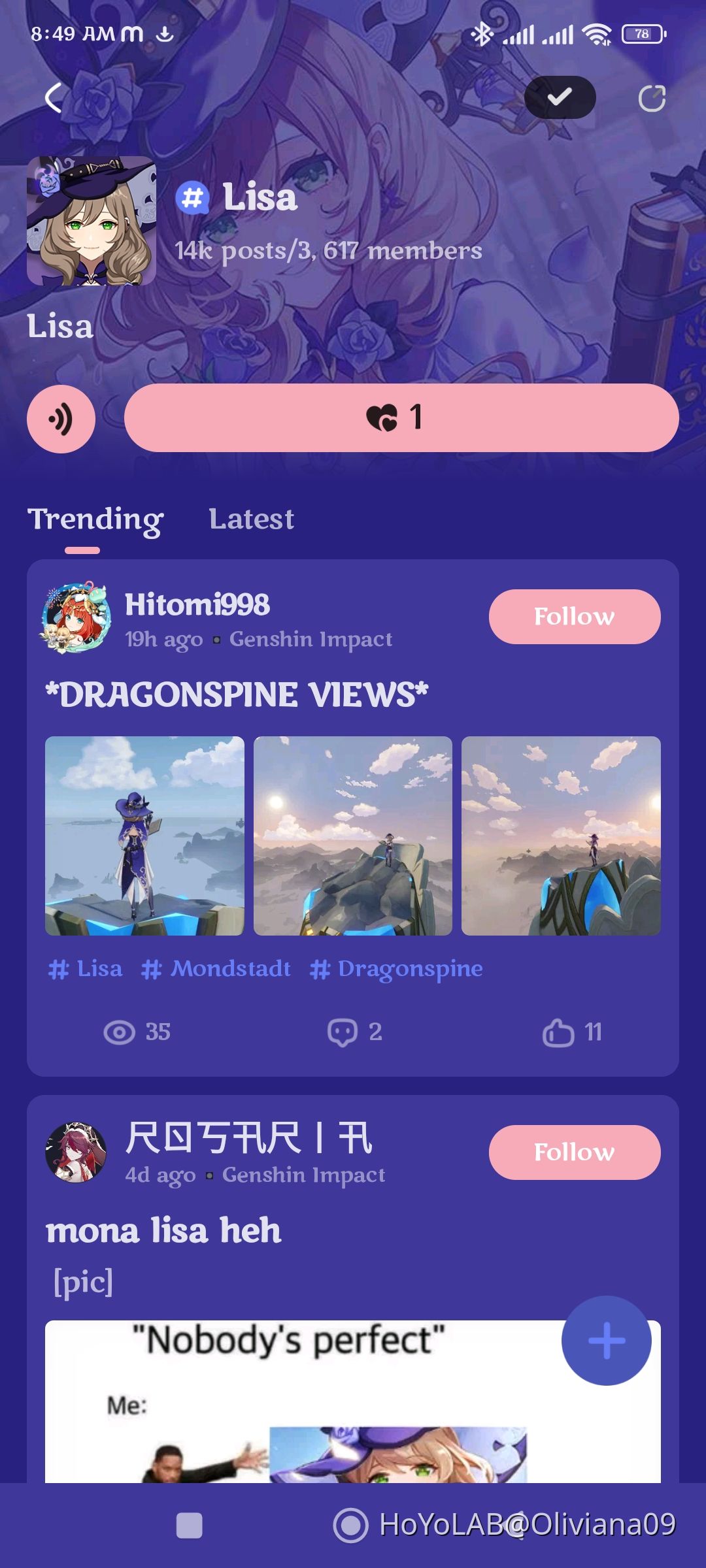
Task: Switch to the Latest tab
Action: [251, 519]
